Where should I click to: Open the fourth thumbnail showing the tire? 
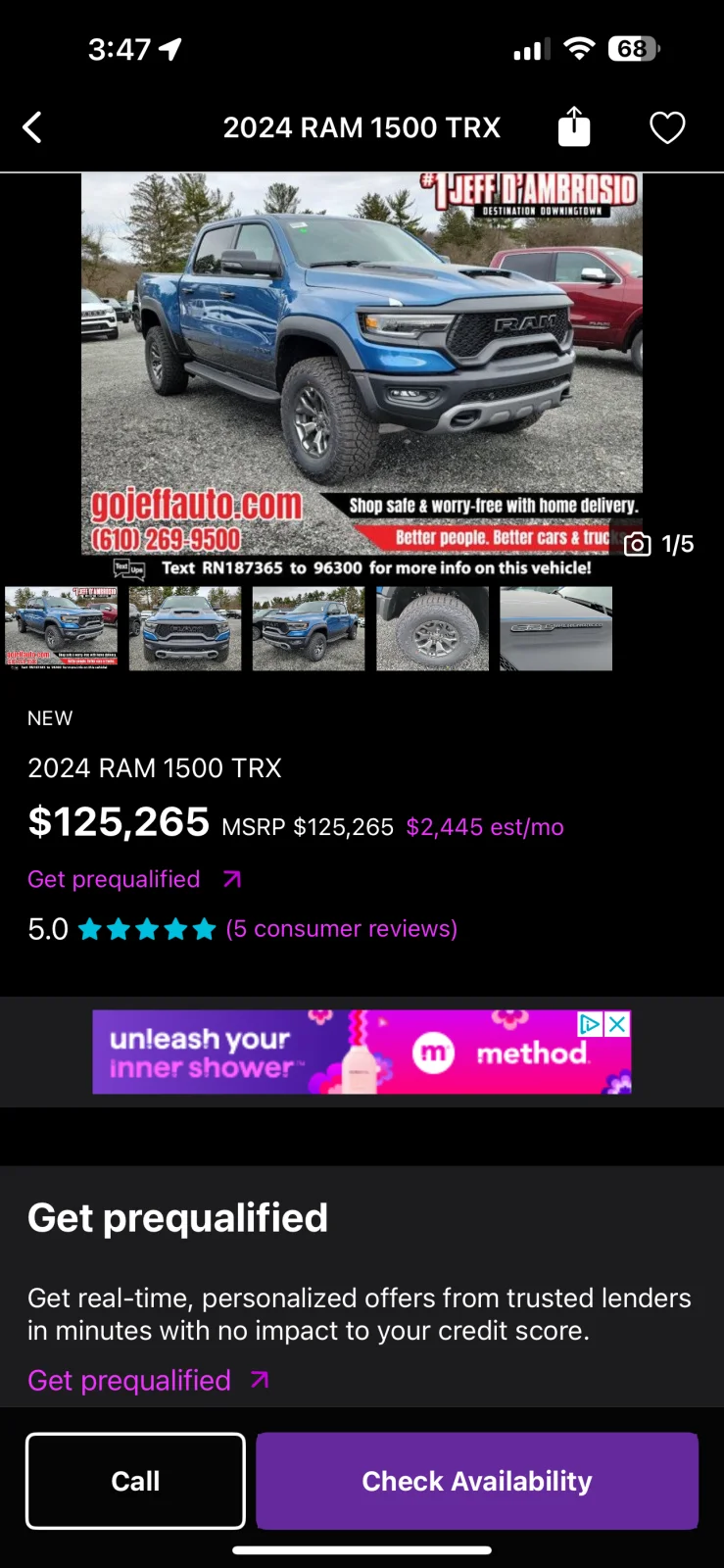point(432,628)
